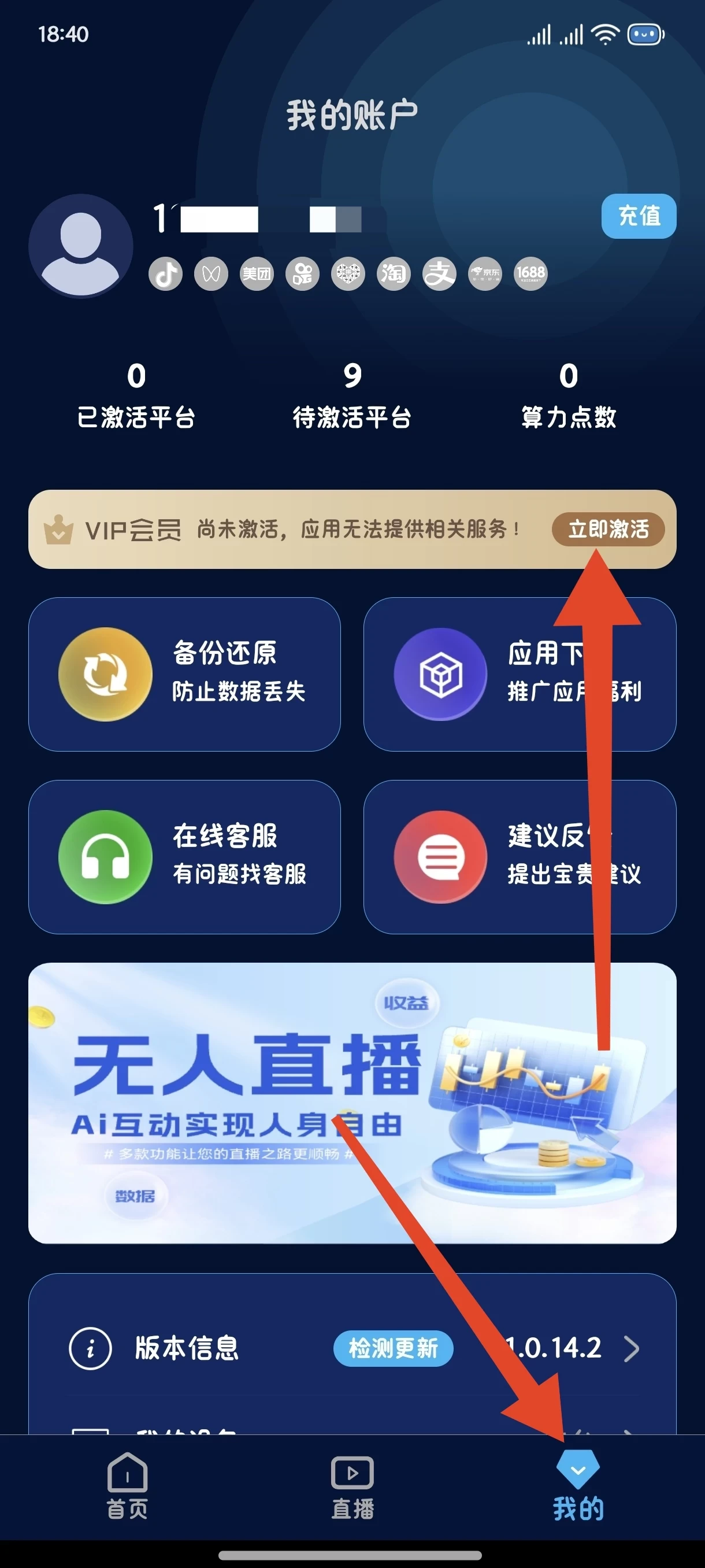Switch to the 直播 live tab

tap(352, 1485)
